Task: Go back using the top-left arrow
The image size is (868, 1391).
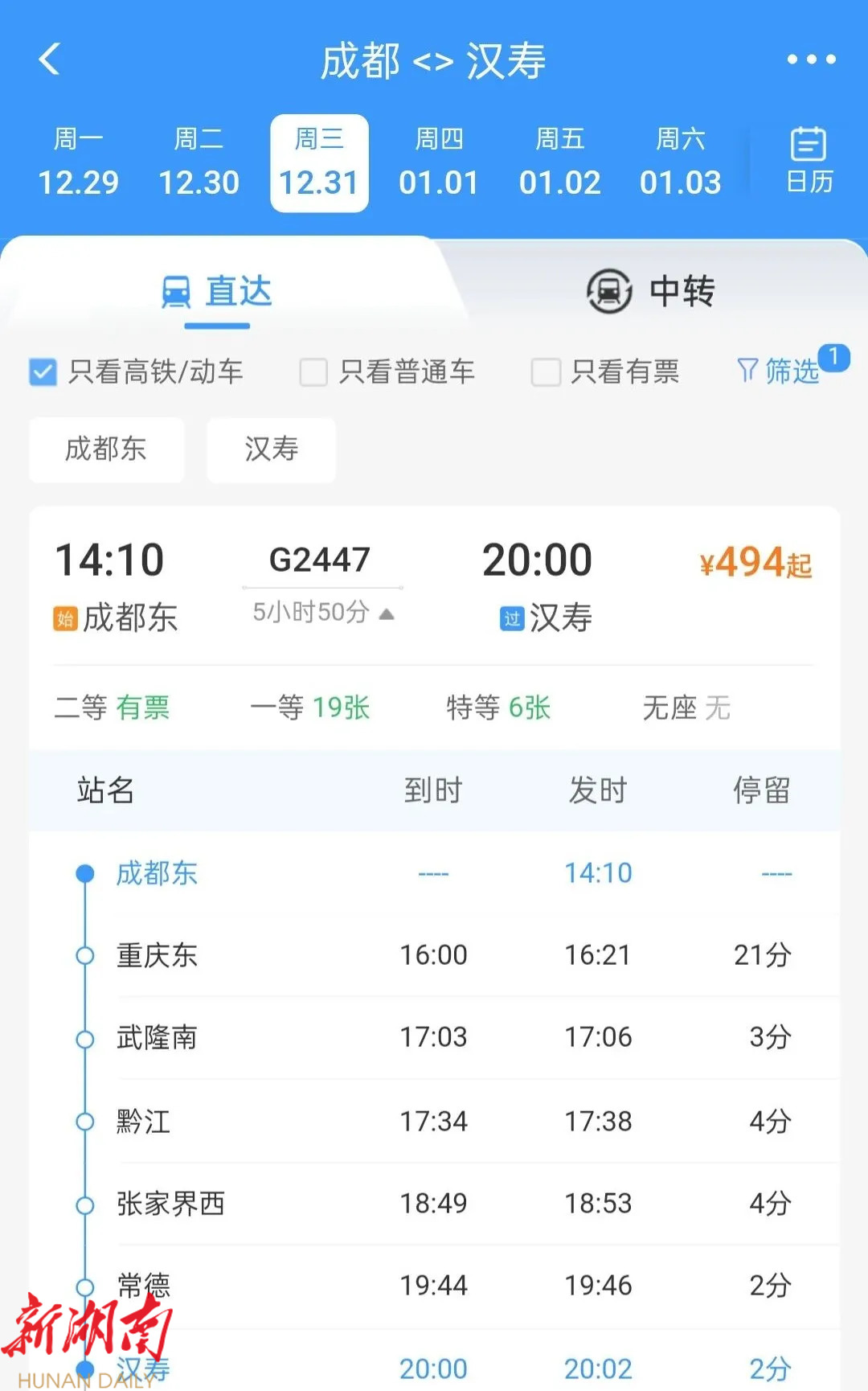Action: coord(50,59)
